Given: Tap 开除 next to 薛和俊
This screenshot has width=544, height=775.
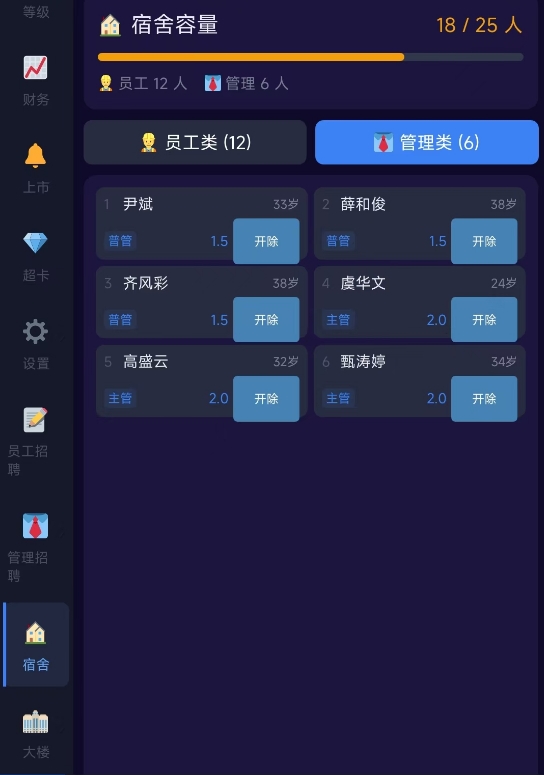Looking at the screenshot, I should coord(484,241).
